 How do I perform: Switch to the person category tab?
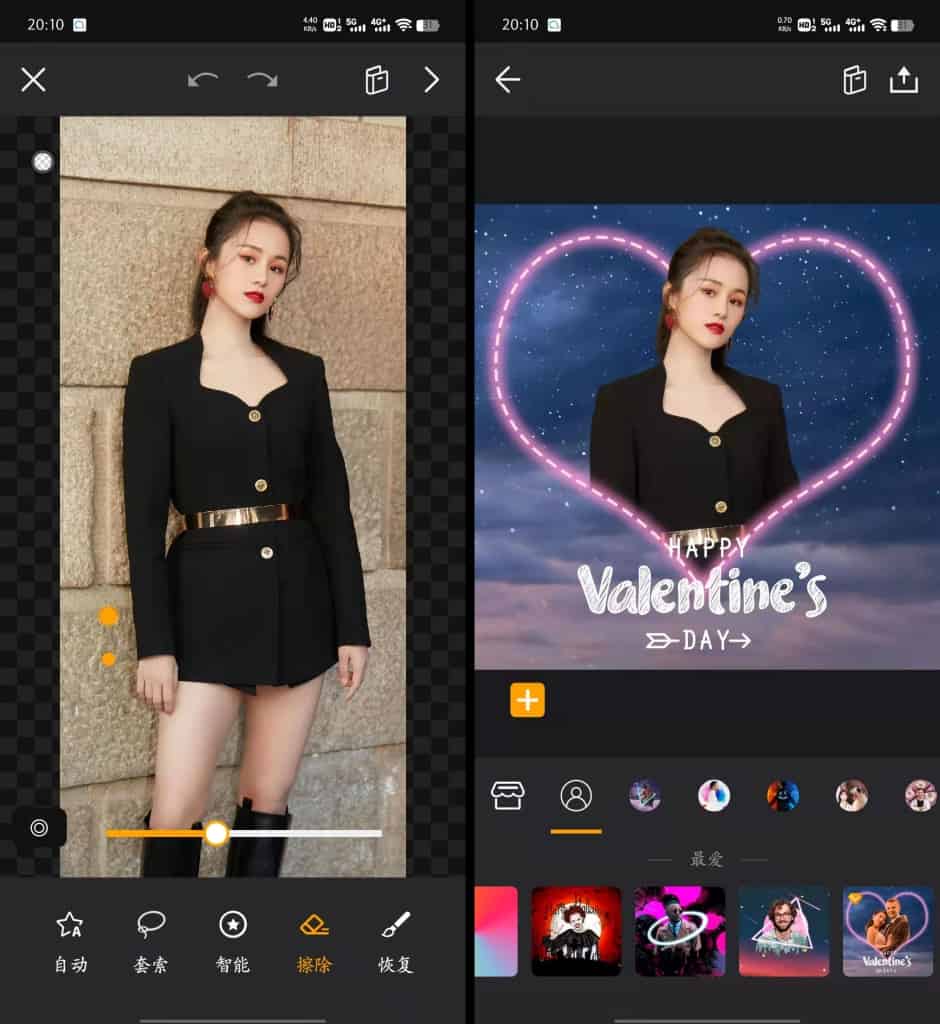click(x=576, y=796)
